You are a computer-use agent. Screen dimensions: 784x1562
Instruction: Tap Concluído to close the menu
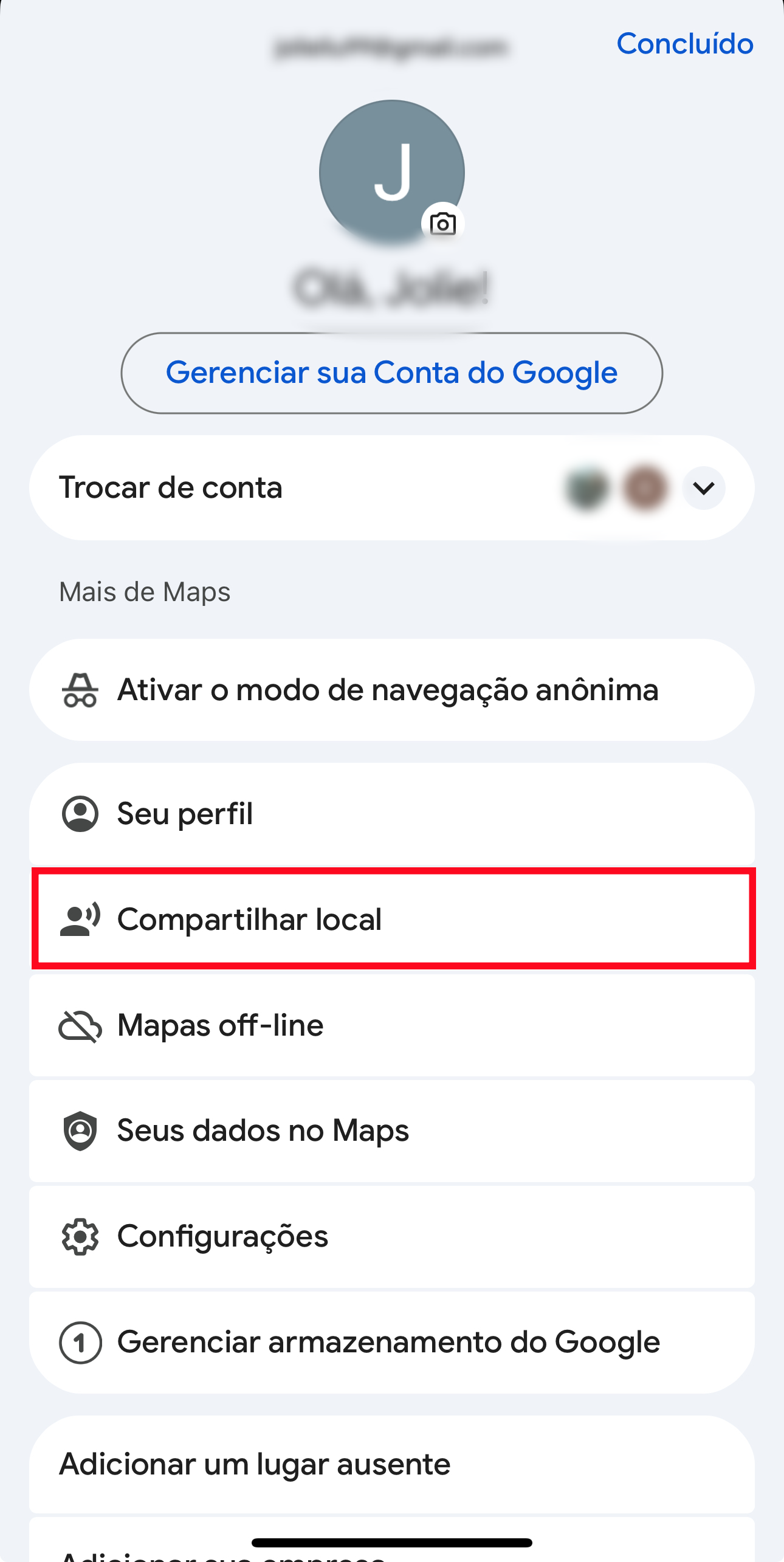pos(685,43)
